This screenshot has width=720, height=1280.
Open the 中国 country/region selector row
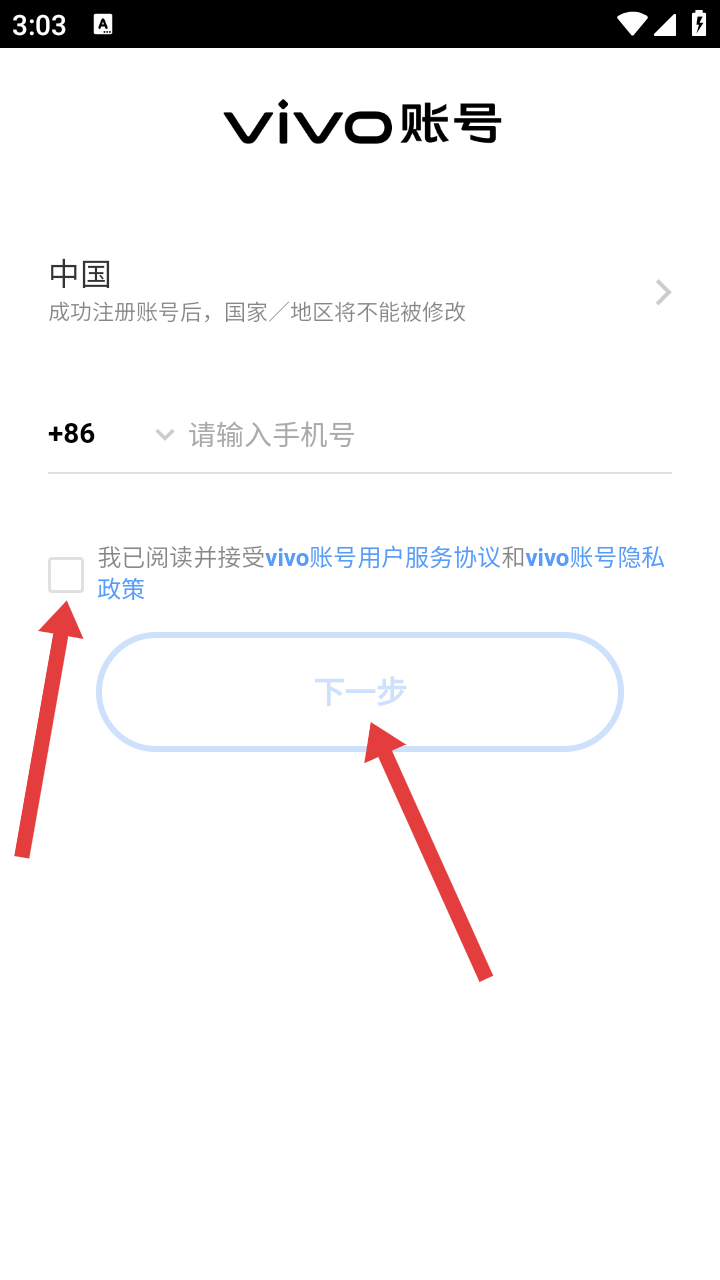tap(360, 291)
